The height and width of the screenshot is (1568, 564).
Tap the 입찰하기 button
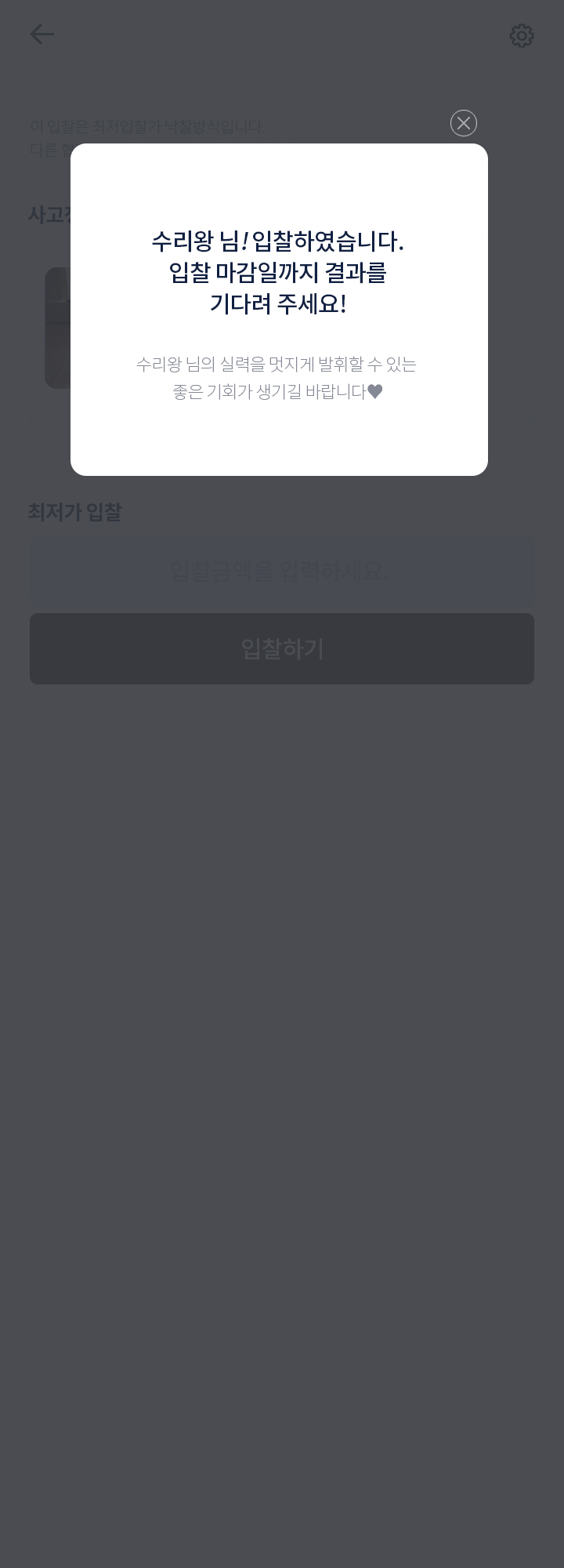click(281, 648)
